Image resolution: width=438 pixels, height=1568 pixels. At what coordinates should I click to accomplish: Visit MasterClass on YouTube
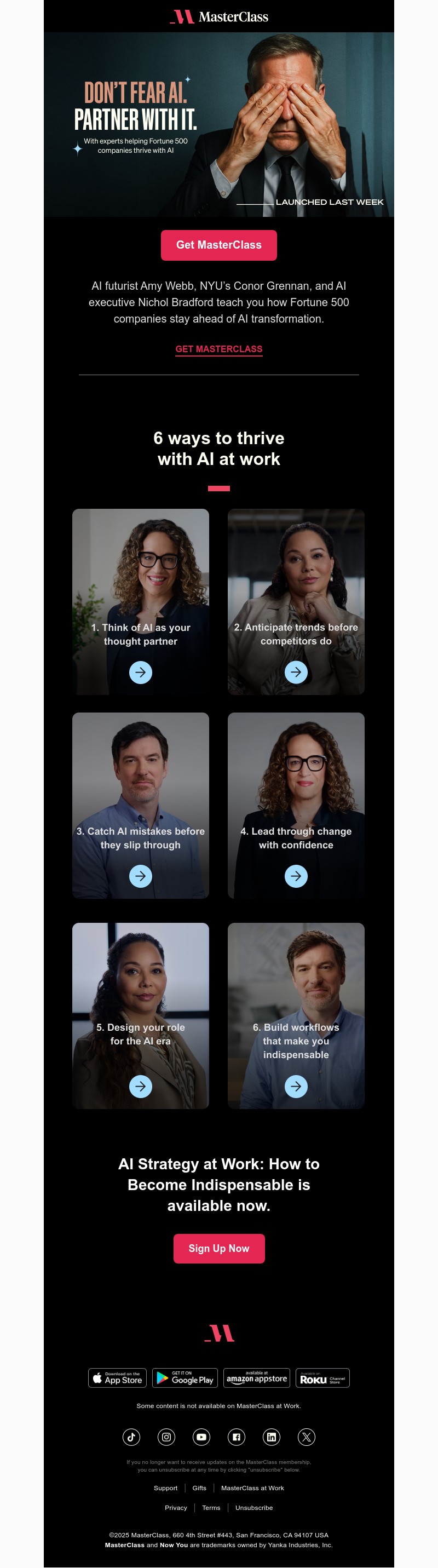pos(201,1437)
